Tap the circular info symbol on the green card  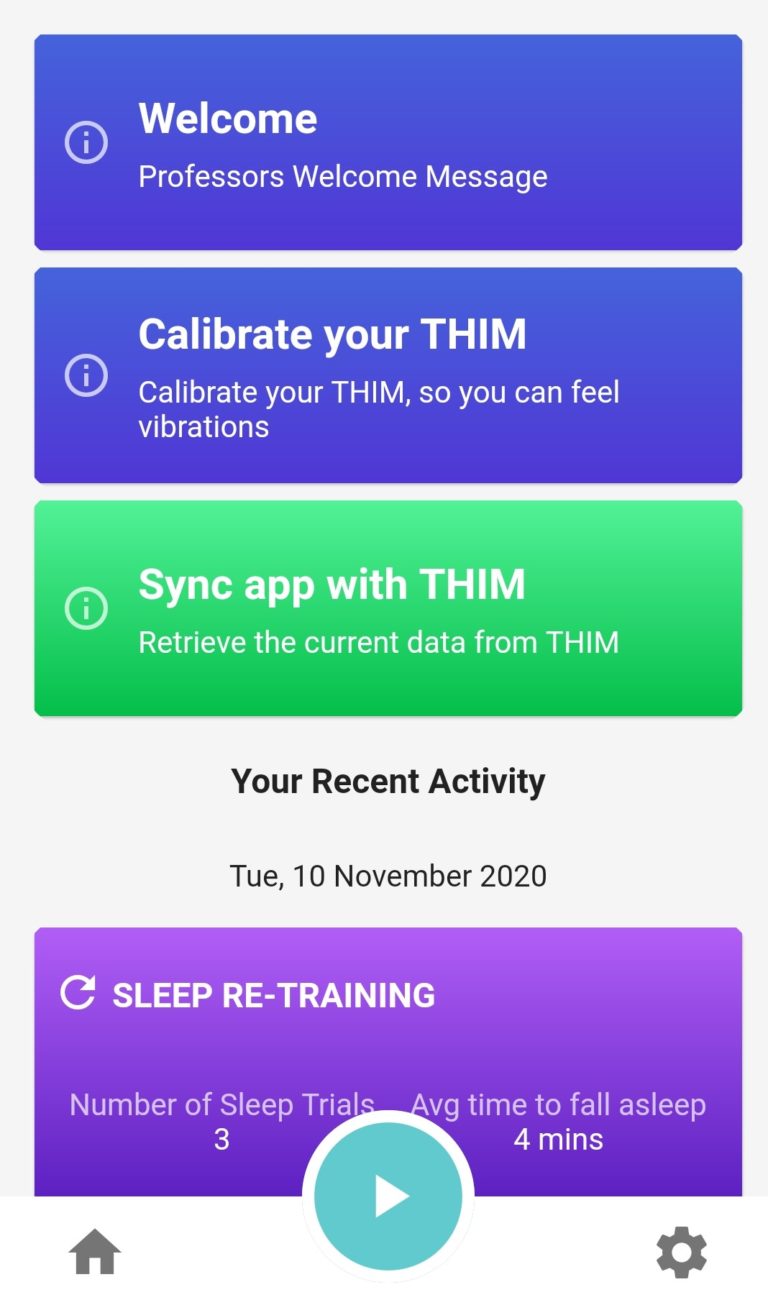(86, 608)
